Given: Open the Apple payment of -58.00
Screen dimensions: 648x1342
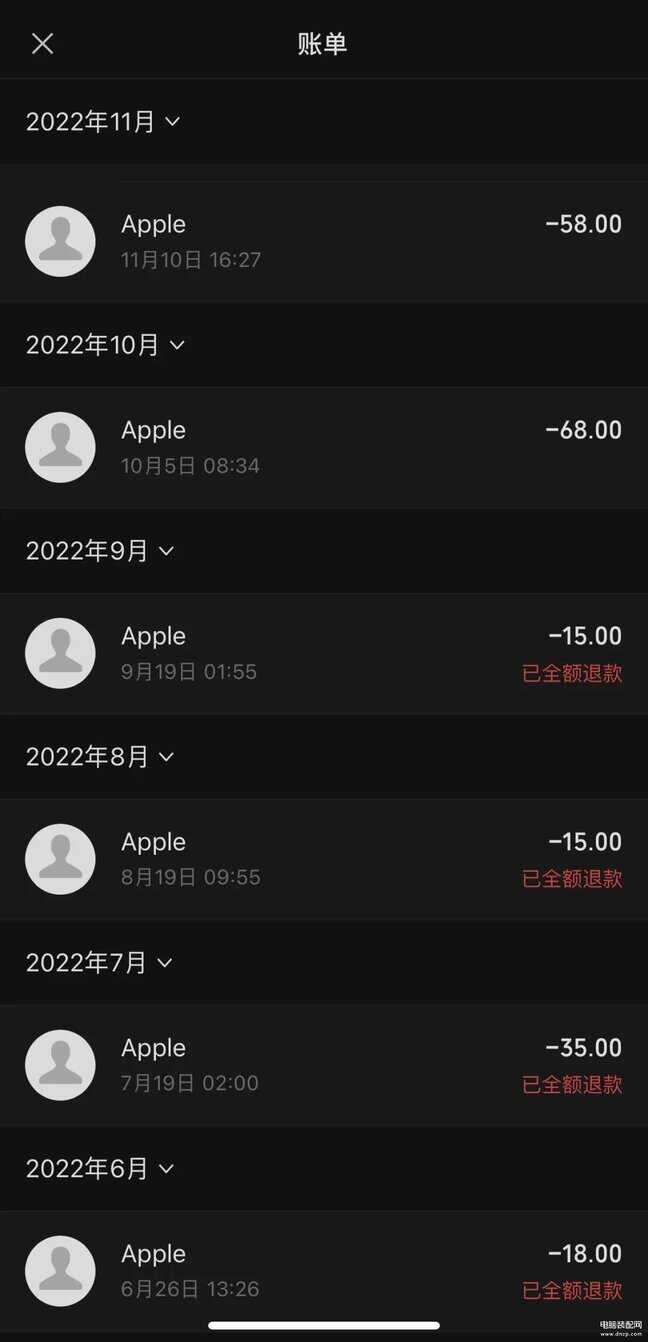Looking at the screenshot, I should (x=324, y=241).
